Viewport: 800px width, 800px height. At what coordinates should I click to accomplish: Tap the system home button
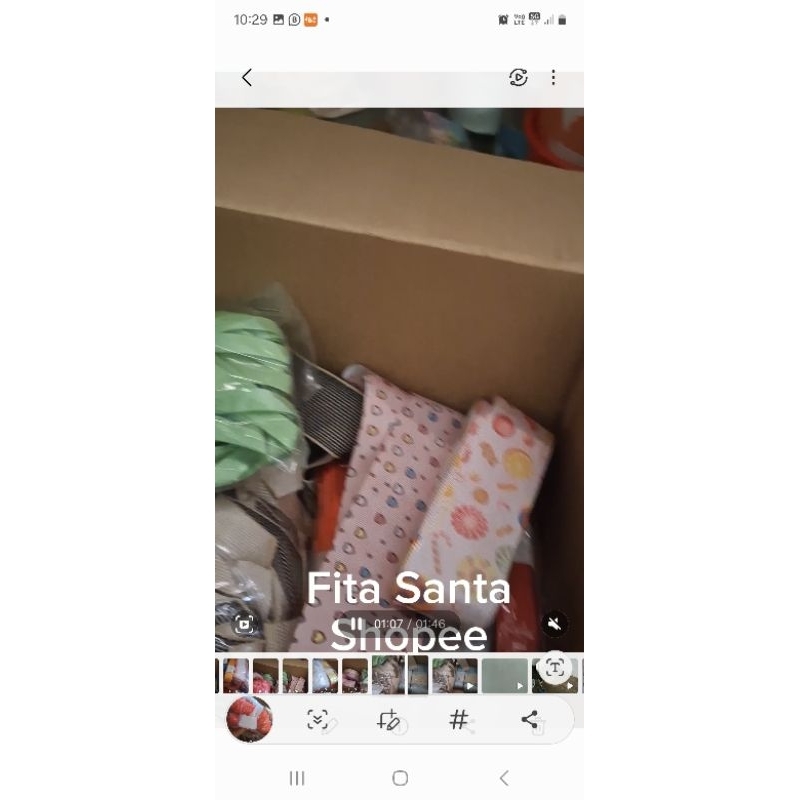coord(400,778)
